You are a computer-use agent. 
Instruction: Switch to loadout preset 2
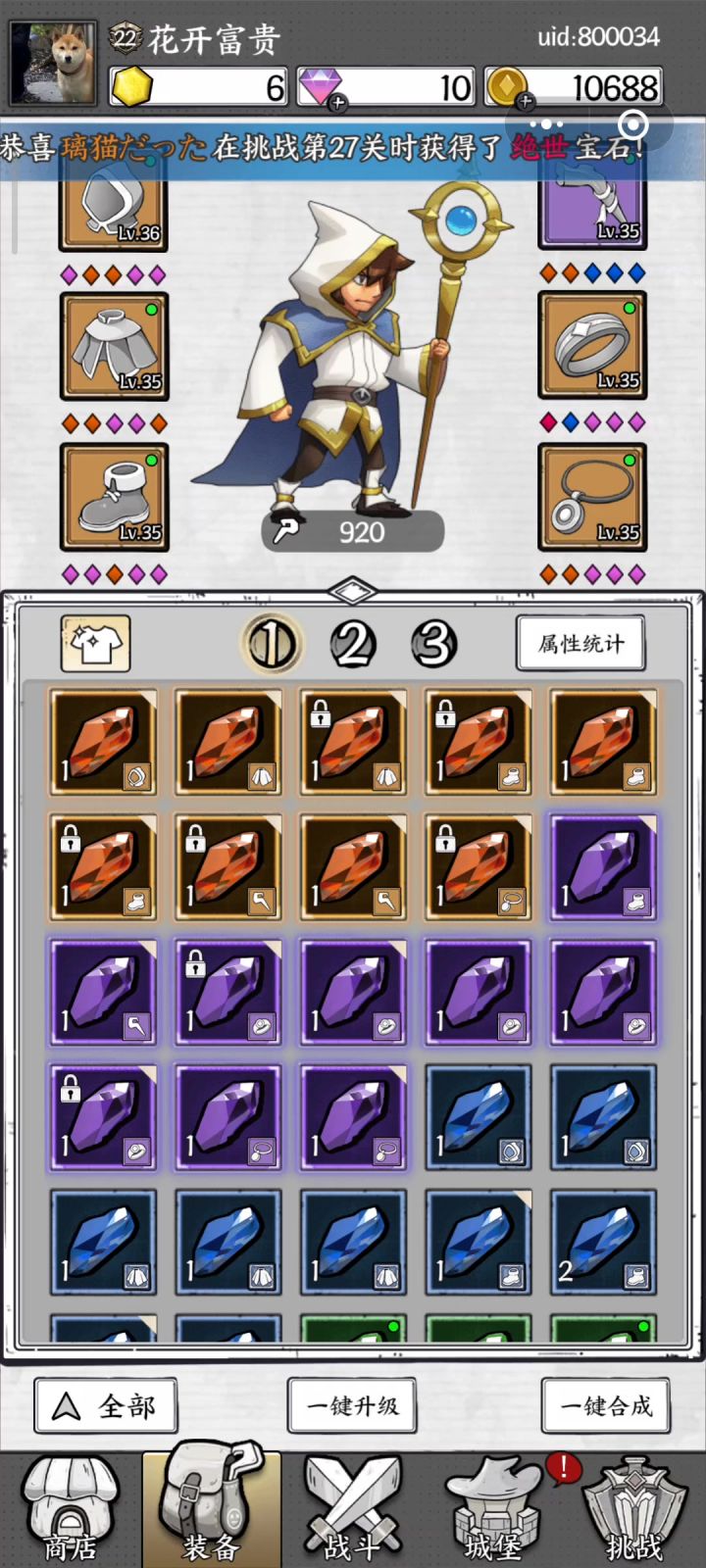[x=353, y=644]
